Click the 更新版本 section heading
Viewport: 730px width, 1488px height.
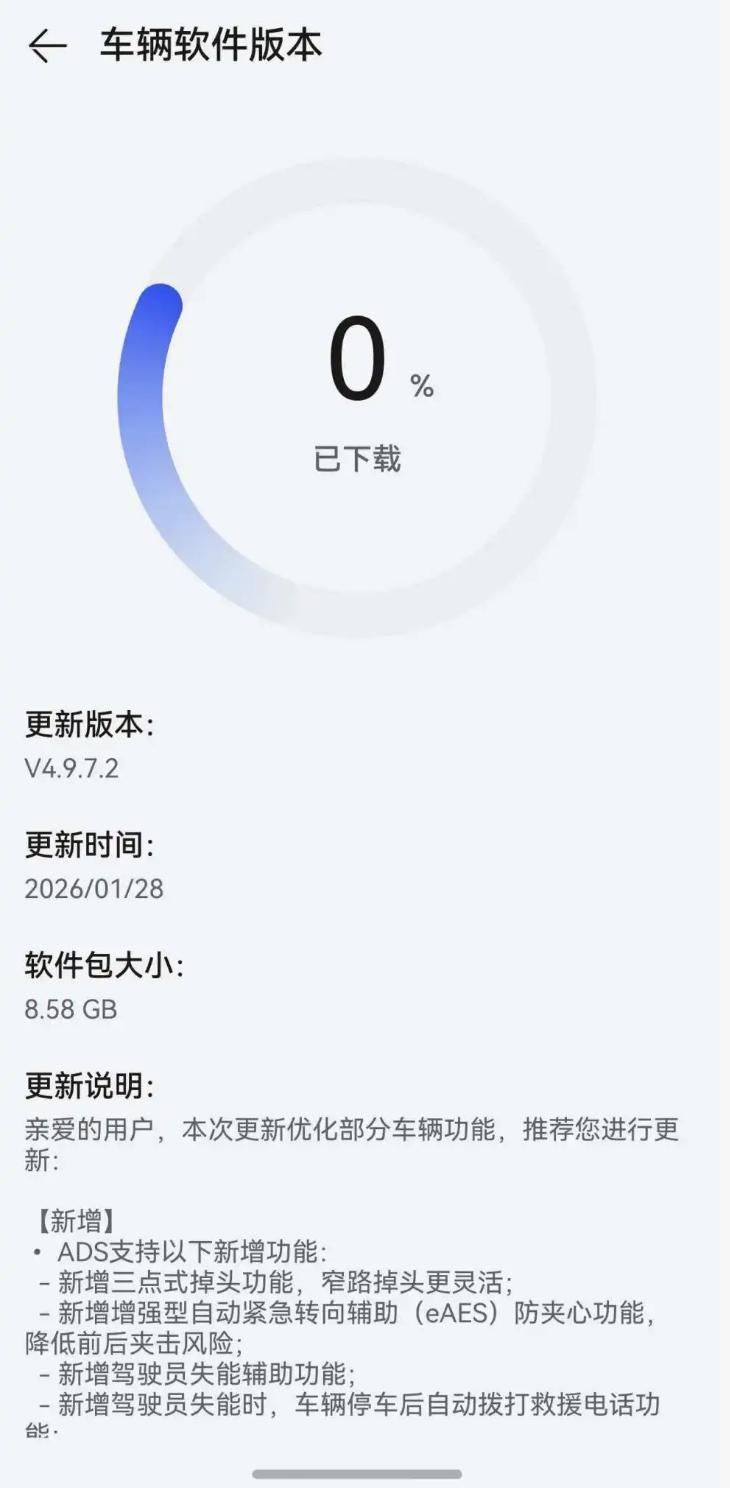(x=91, y=727)
